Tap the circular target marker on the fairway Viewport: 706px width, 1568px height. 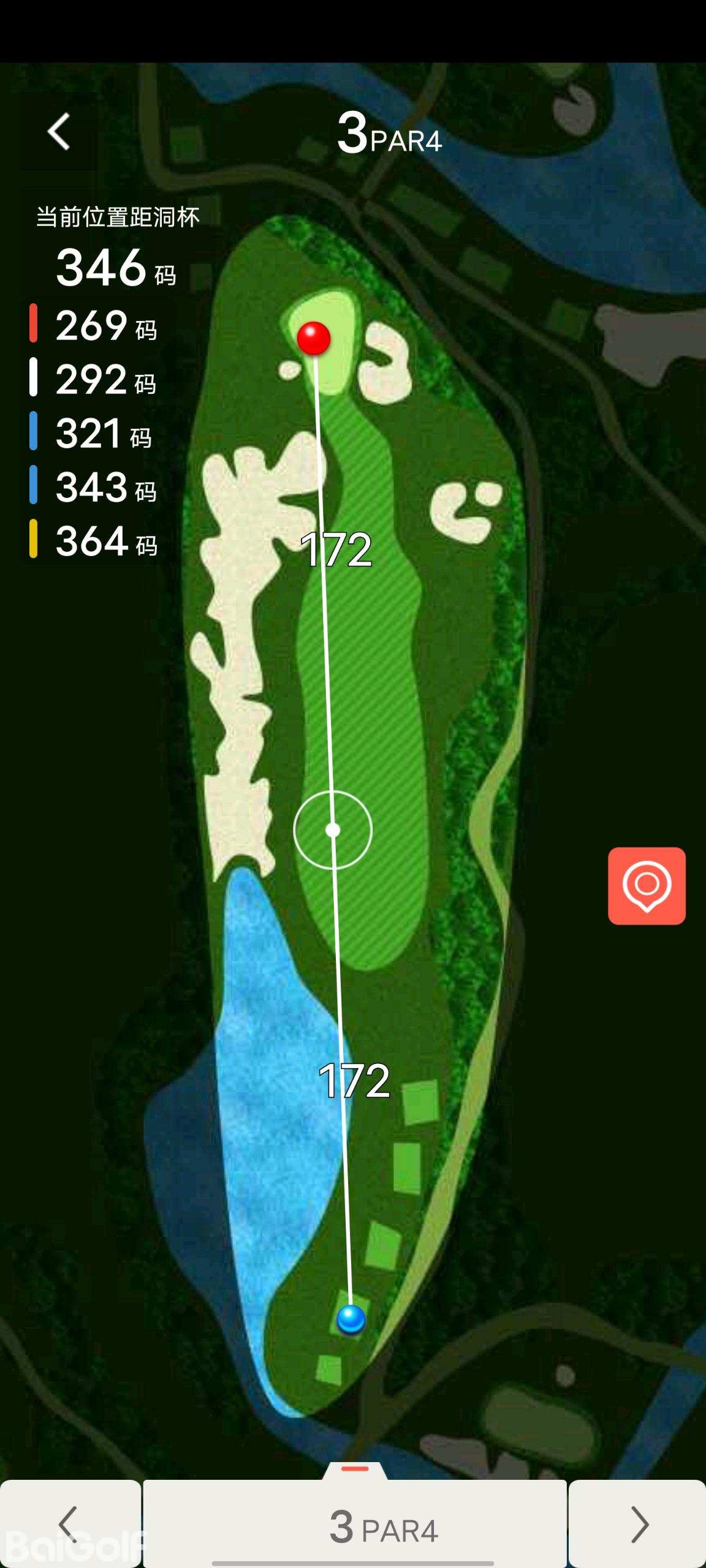[x=333, y=830]
